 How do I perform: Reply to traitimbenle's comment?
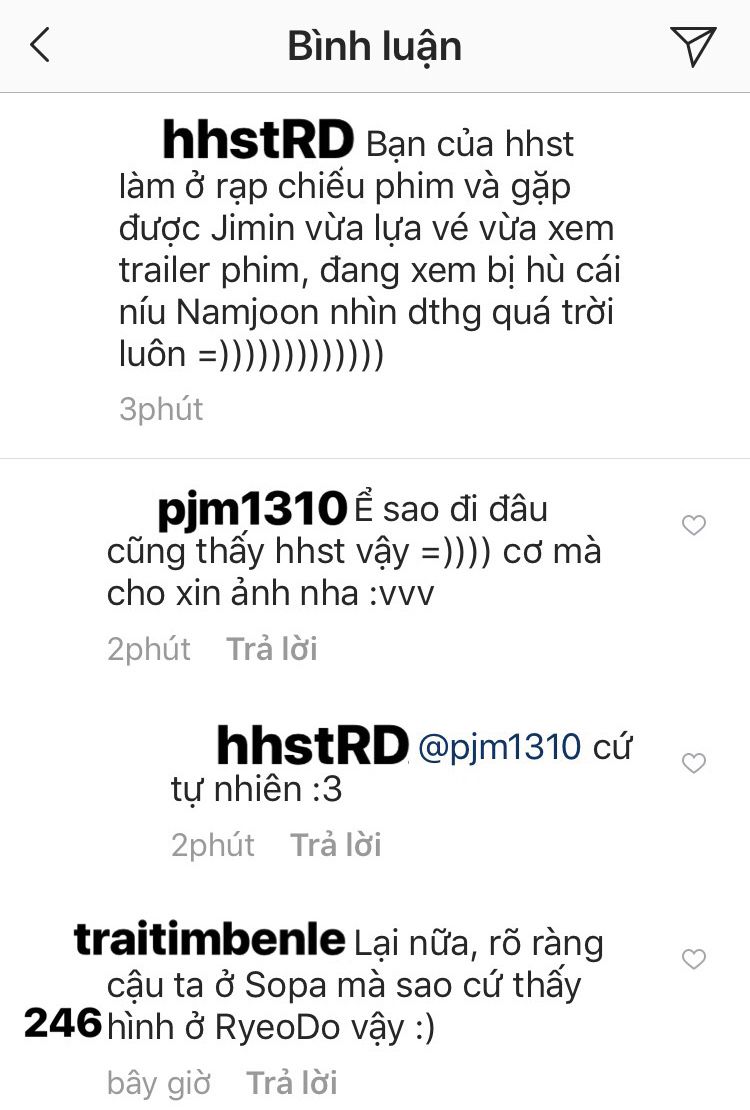pos(292,1083)
